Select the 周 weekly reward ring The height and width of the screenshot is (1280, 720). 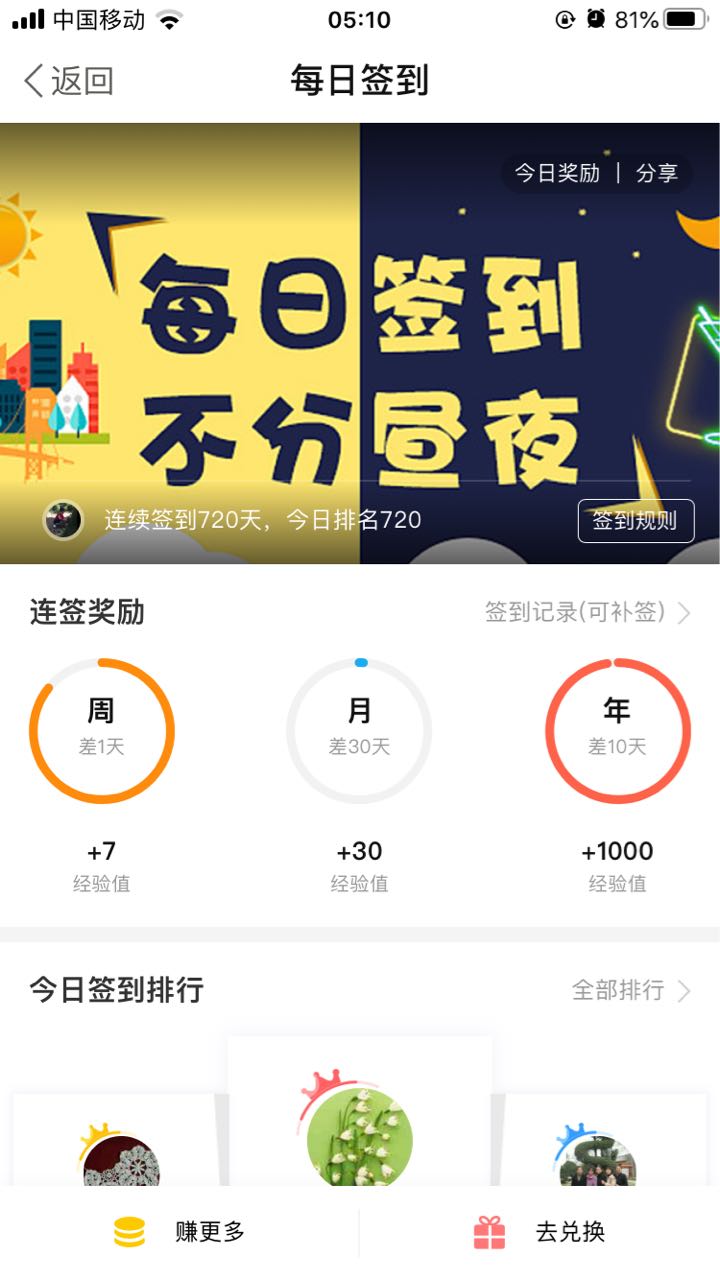click(102, 730)
